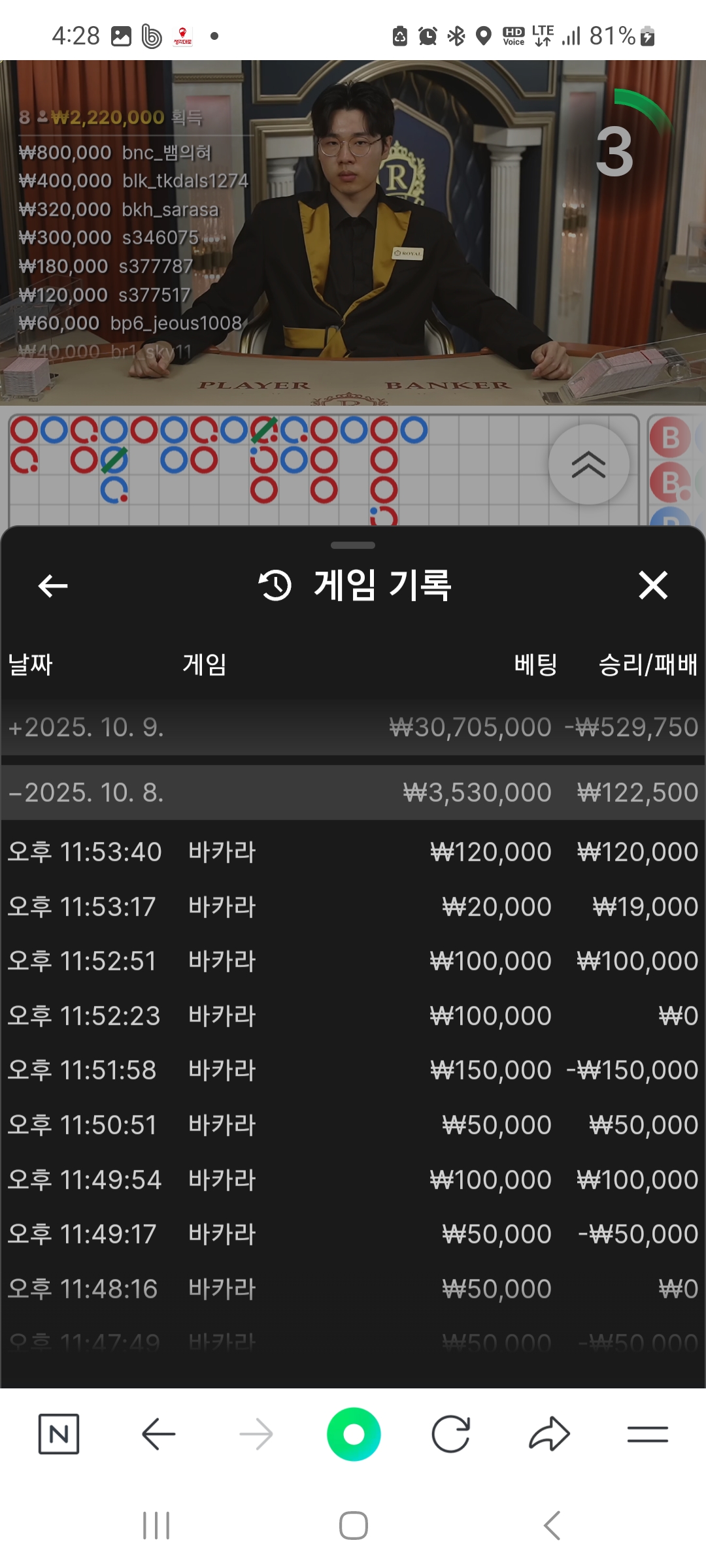Viewport: 706px width, 1568px height.
Task: Open the 오후 11:51:58 바카라 record
Action: pyautogui.click(x=353, y=1070)
